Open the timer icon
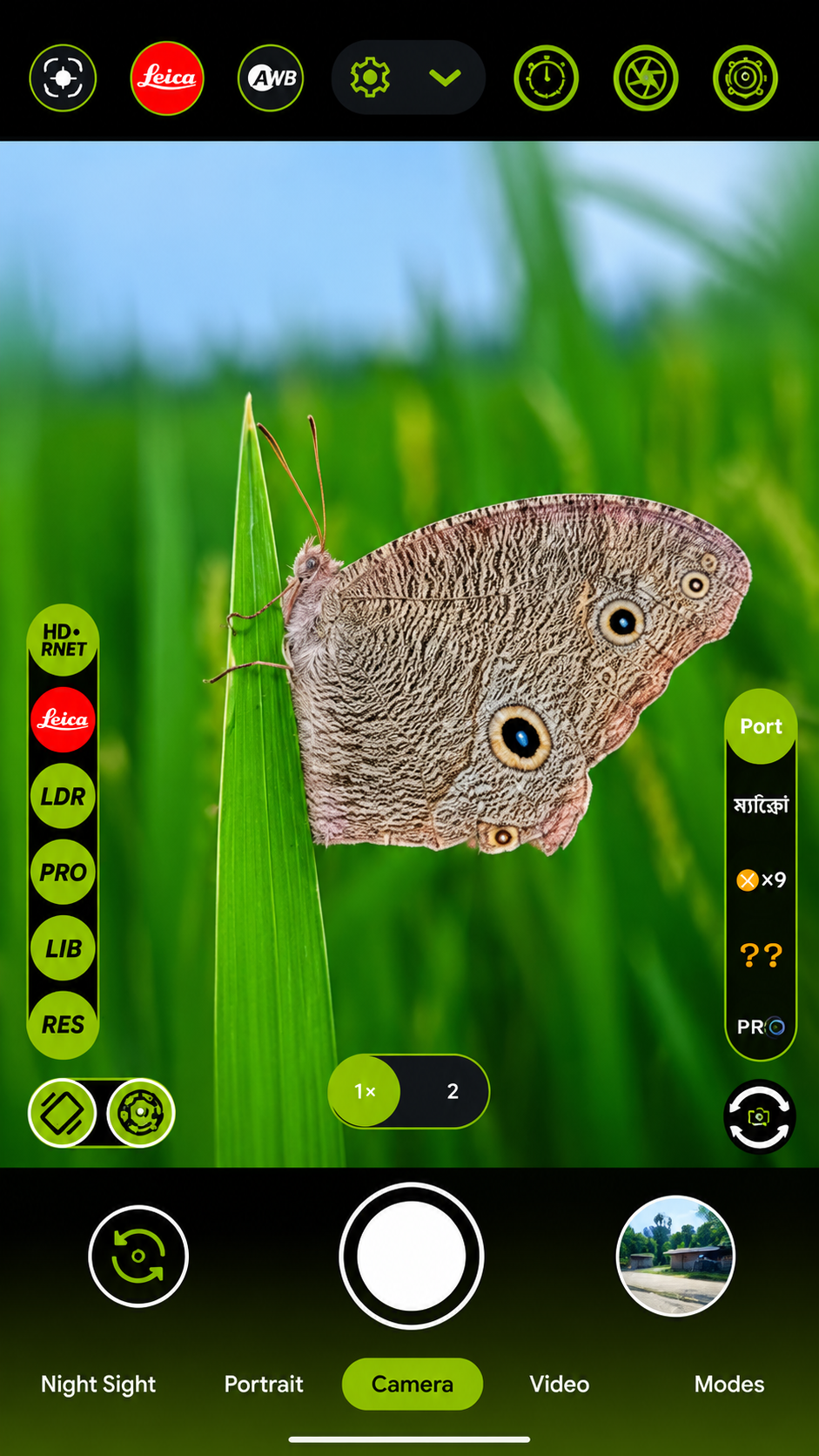Image resolution: width=819 pixels, height=1456 pixels. pos(547,78)
